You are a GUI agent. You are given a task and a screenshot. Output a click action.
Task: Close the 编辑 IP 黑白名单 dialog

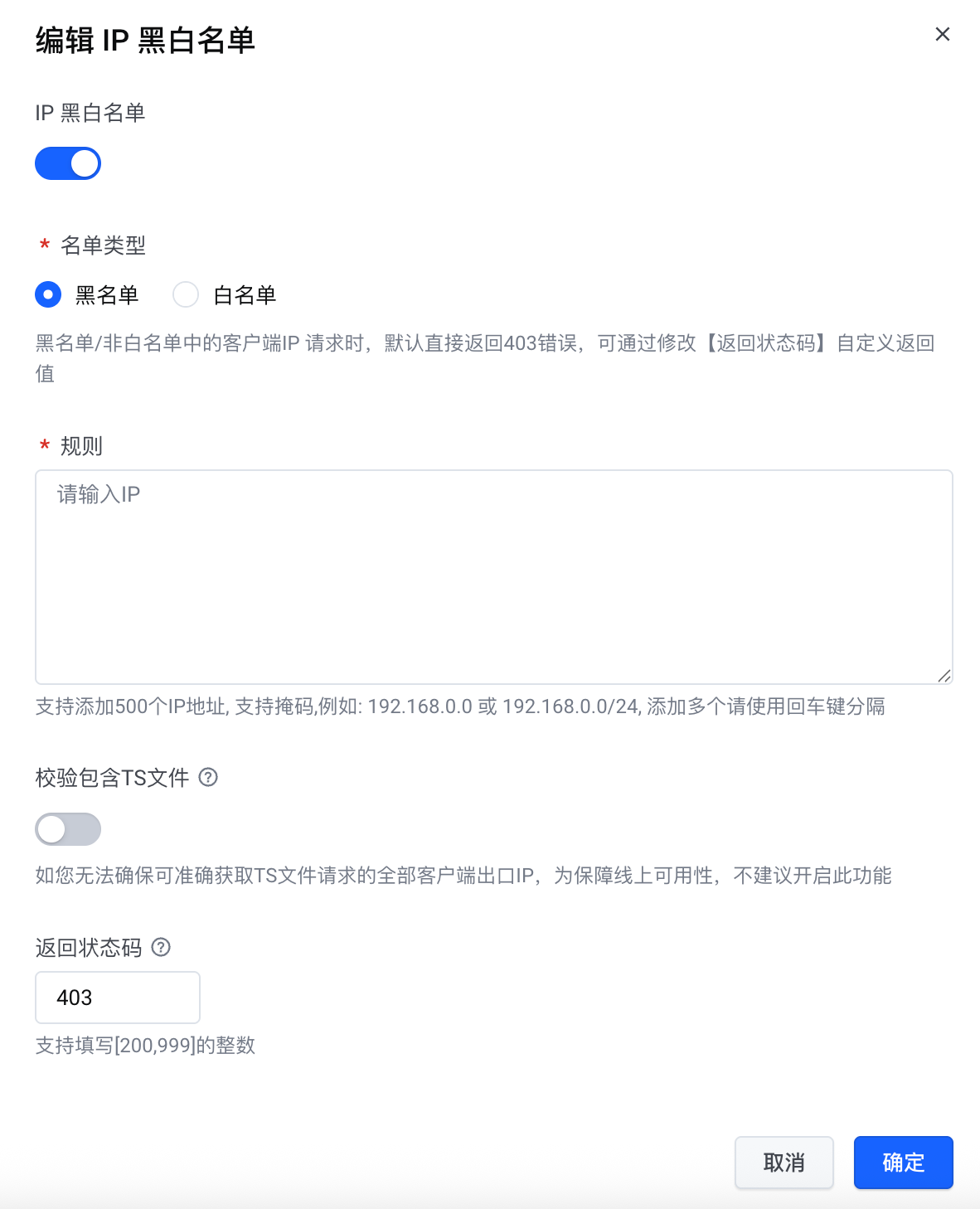click(942, 34)
